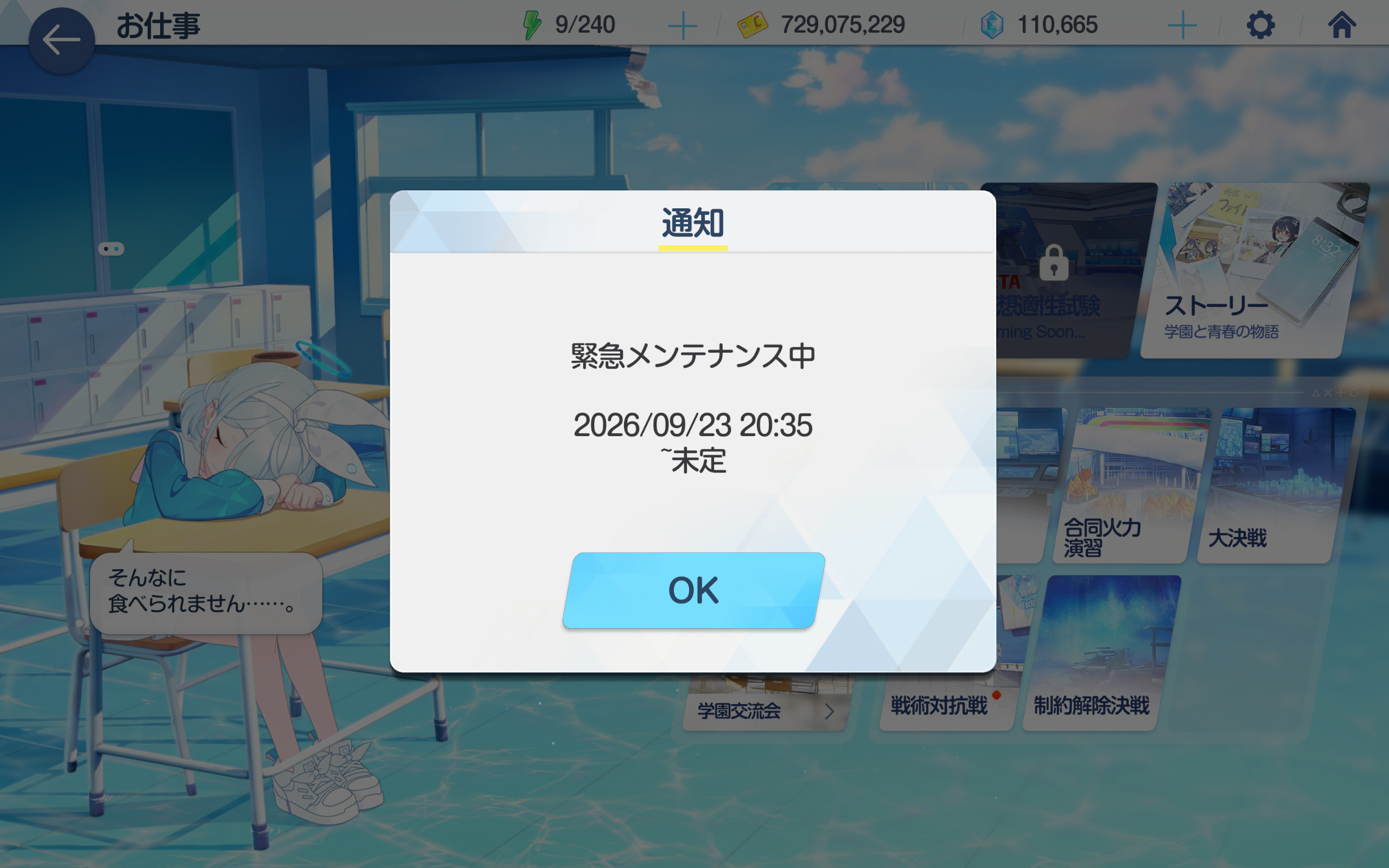Viewport: 1389px width, 868px height.
Task: Go back using the arrow button
Action: point(61,41)
